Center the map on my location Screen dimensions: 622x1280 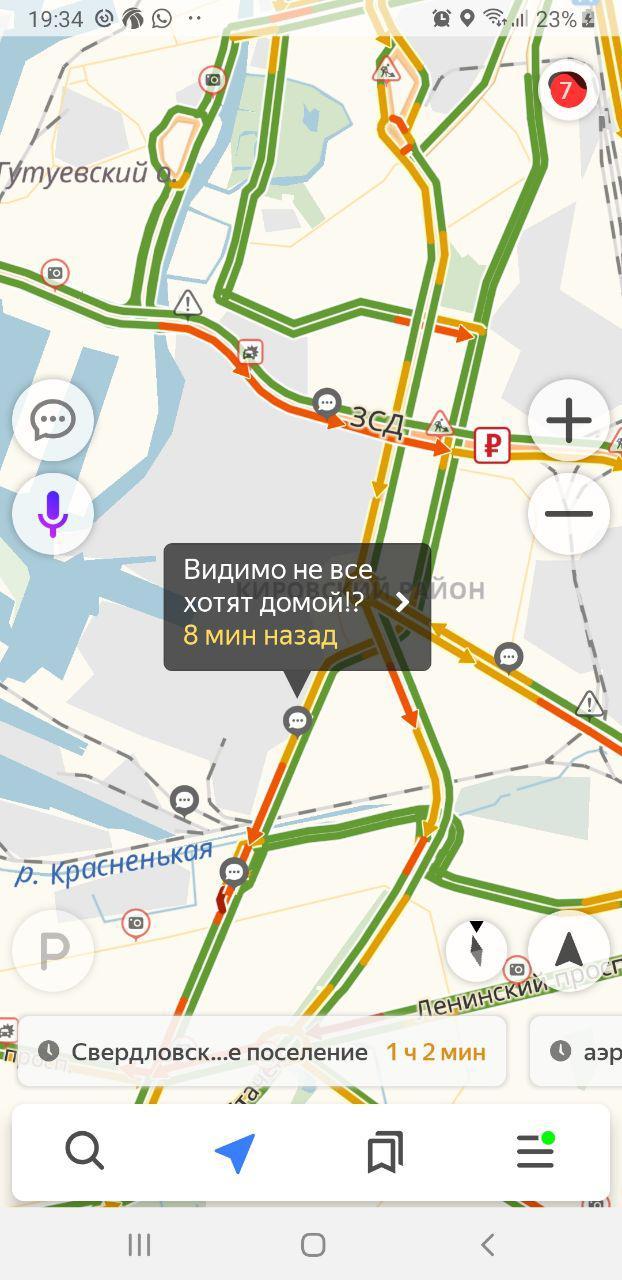(x=568, y=951)
